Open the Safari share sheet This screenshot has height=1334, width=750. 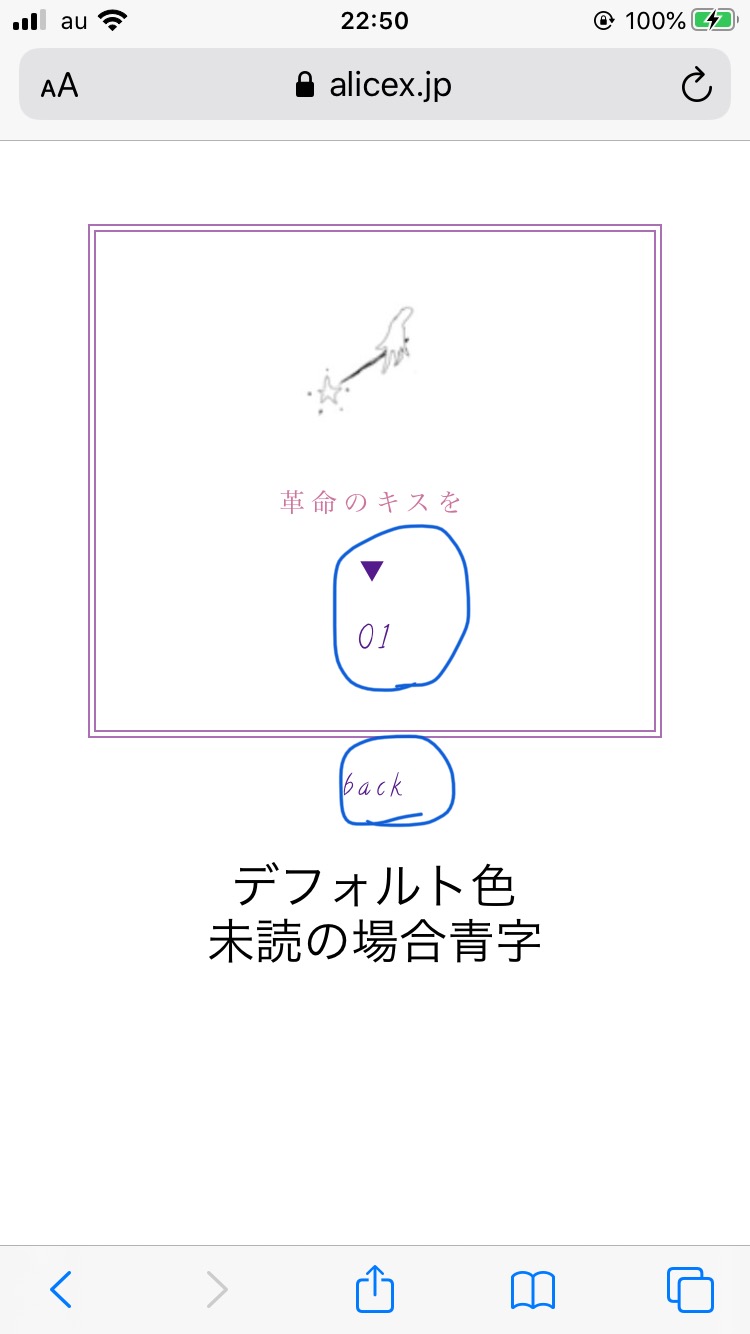tap(375, 1289)
